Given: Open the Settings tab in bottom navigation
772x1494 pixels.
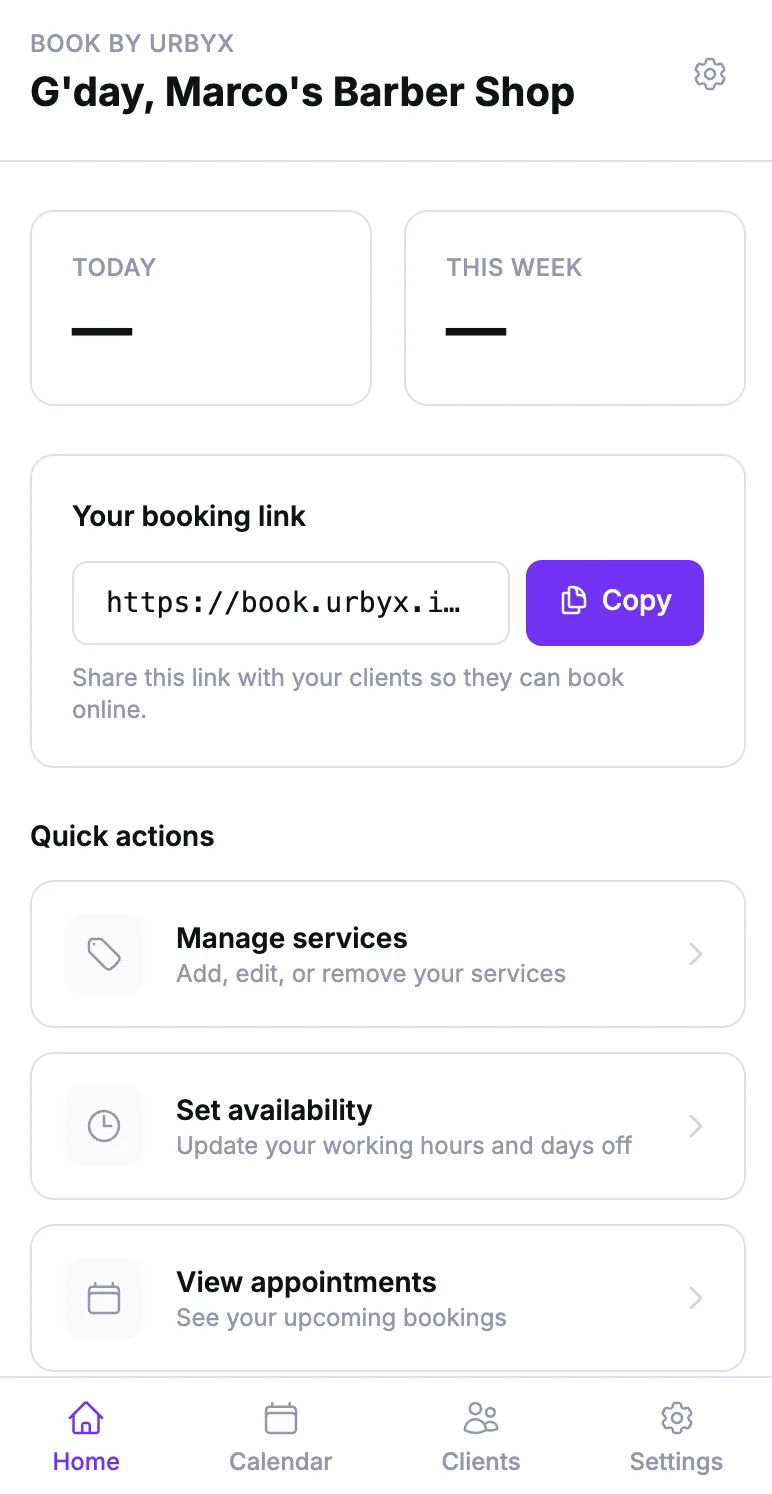Looking at the screenshot, I should [x=676, y=1436].
